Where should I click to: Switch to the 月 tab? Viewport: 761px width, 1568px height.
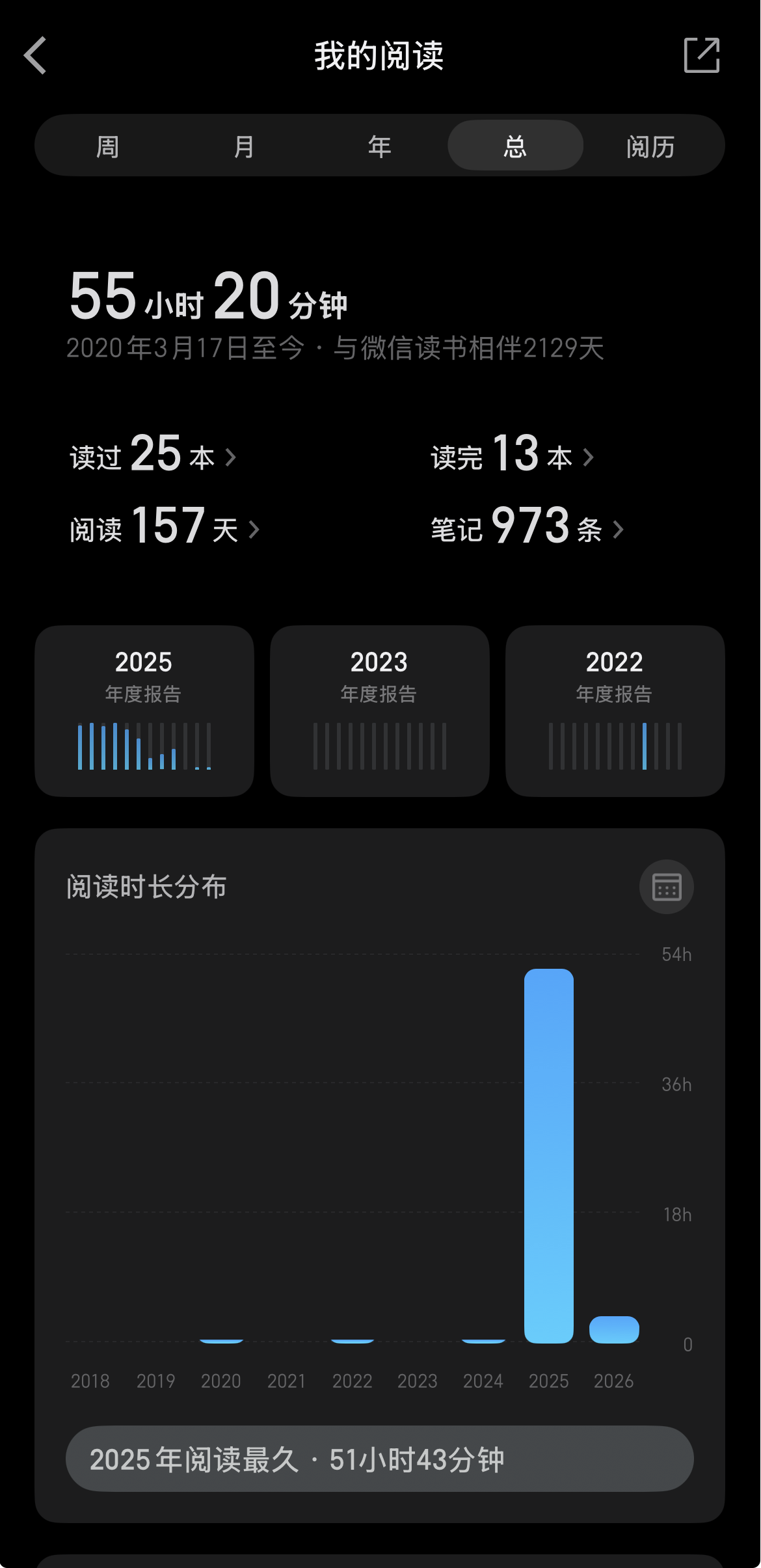[244, 146]
